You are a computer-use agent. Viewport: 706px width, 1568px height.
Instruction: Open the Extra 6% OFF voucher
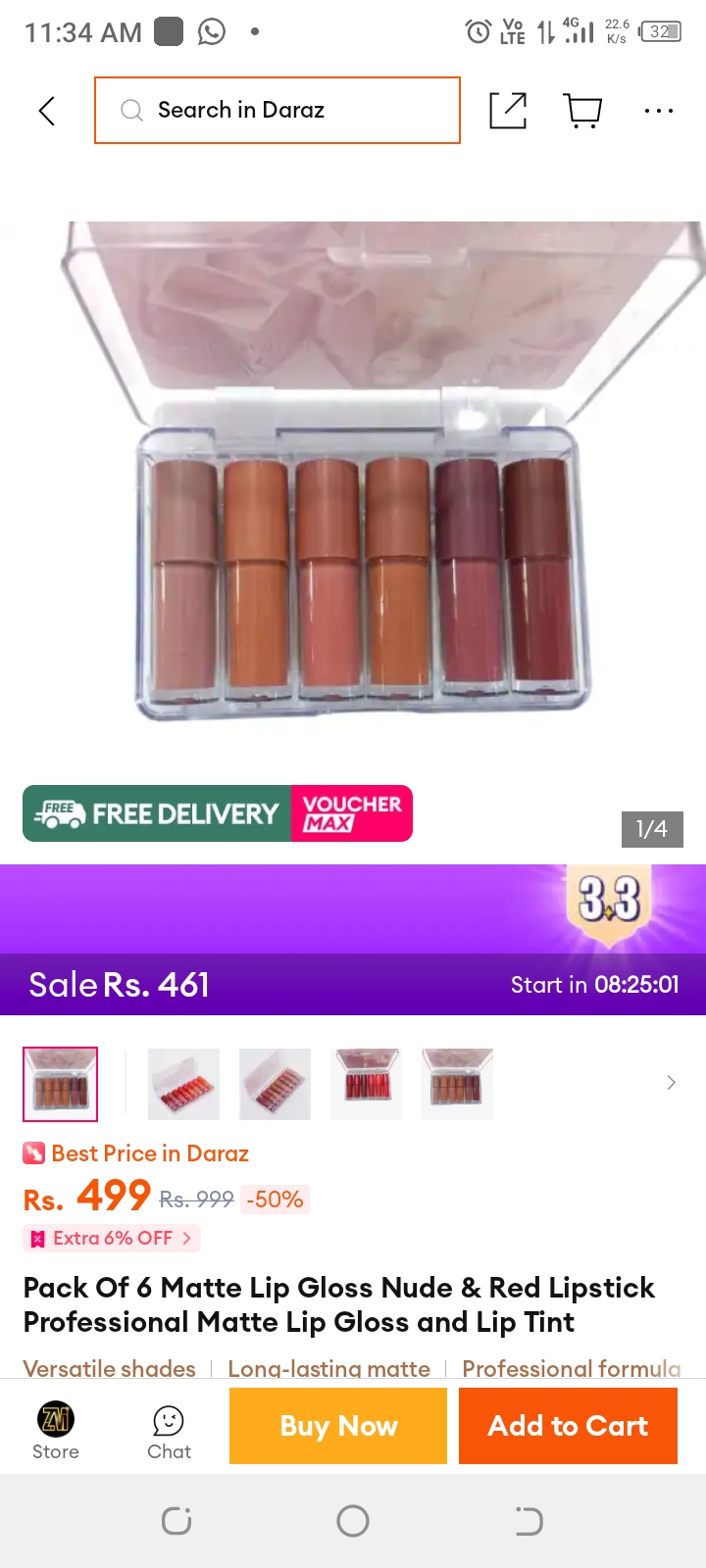coord(112,1239)
